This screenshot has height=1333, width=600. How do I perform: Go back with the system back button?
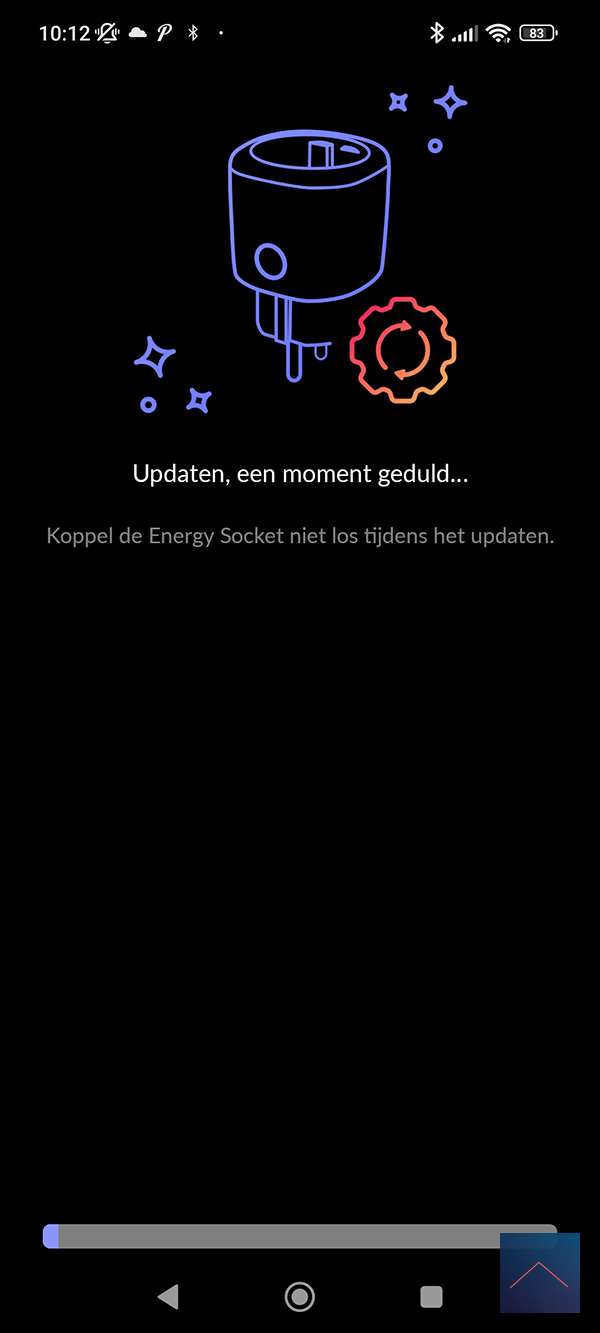tap(168, 1297)
